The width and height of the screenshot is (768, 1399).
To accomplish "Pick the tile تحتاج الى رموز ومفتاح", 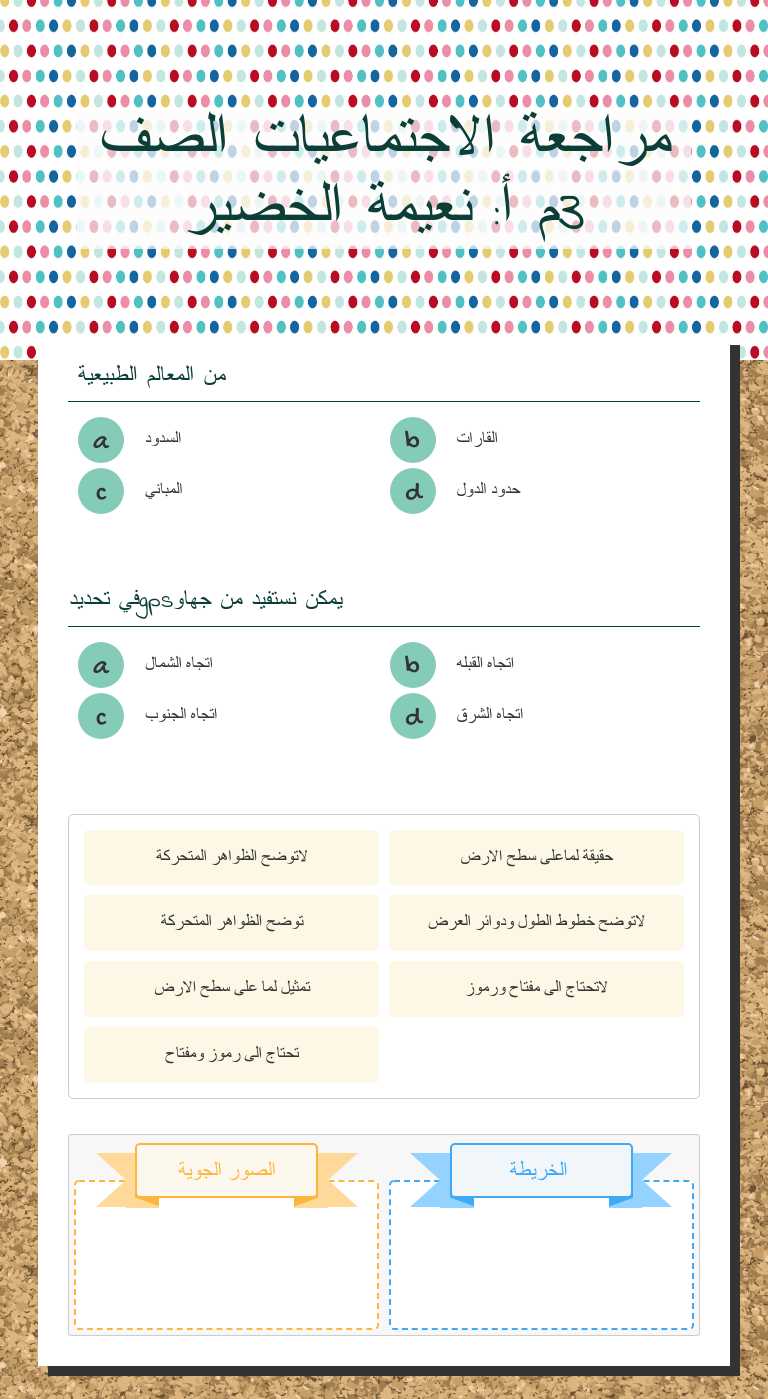I will coord(231,1053).
